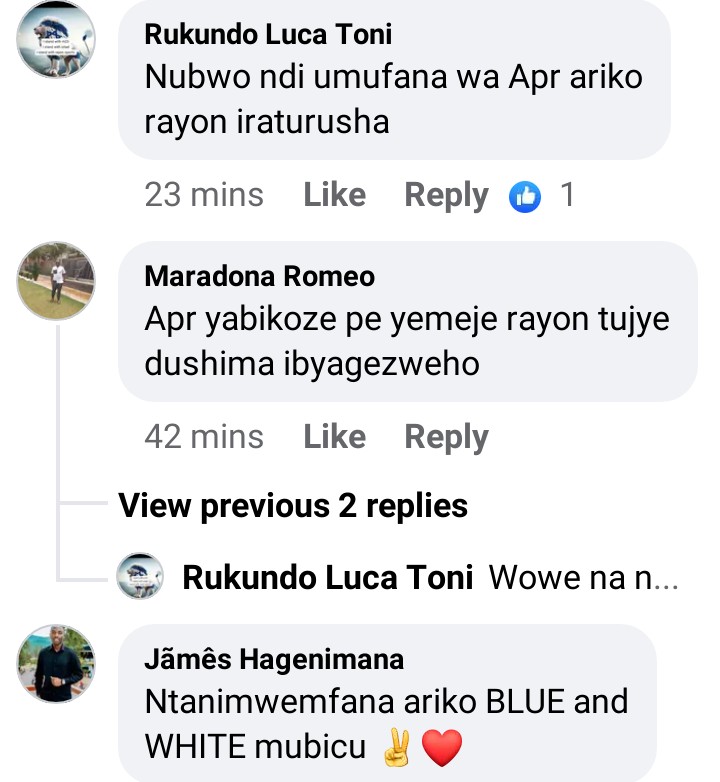
Task: Open Maradona Romeo's profile picture
Action: coord(57,281)
